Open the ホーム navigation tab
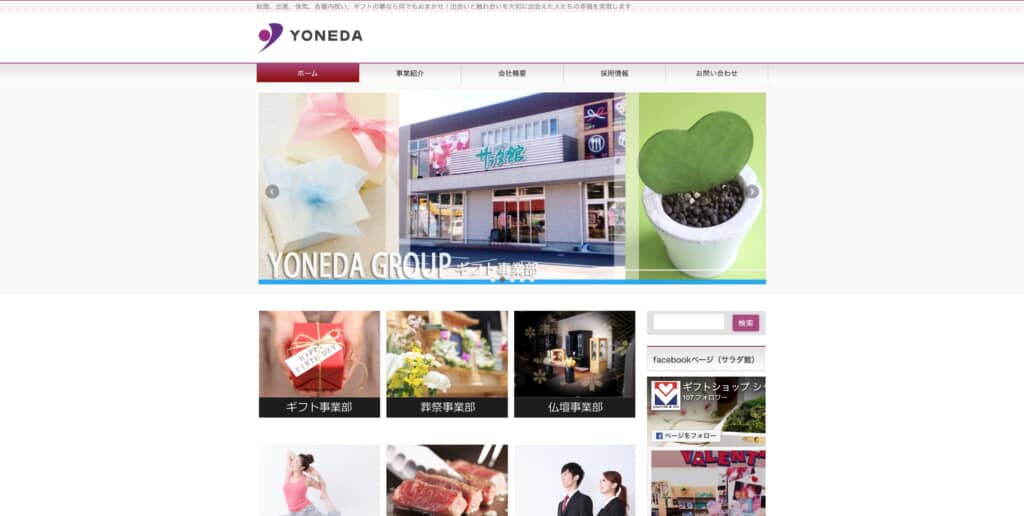Screen dimensions: 1024x516 pos(307,73)
